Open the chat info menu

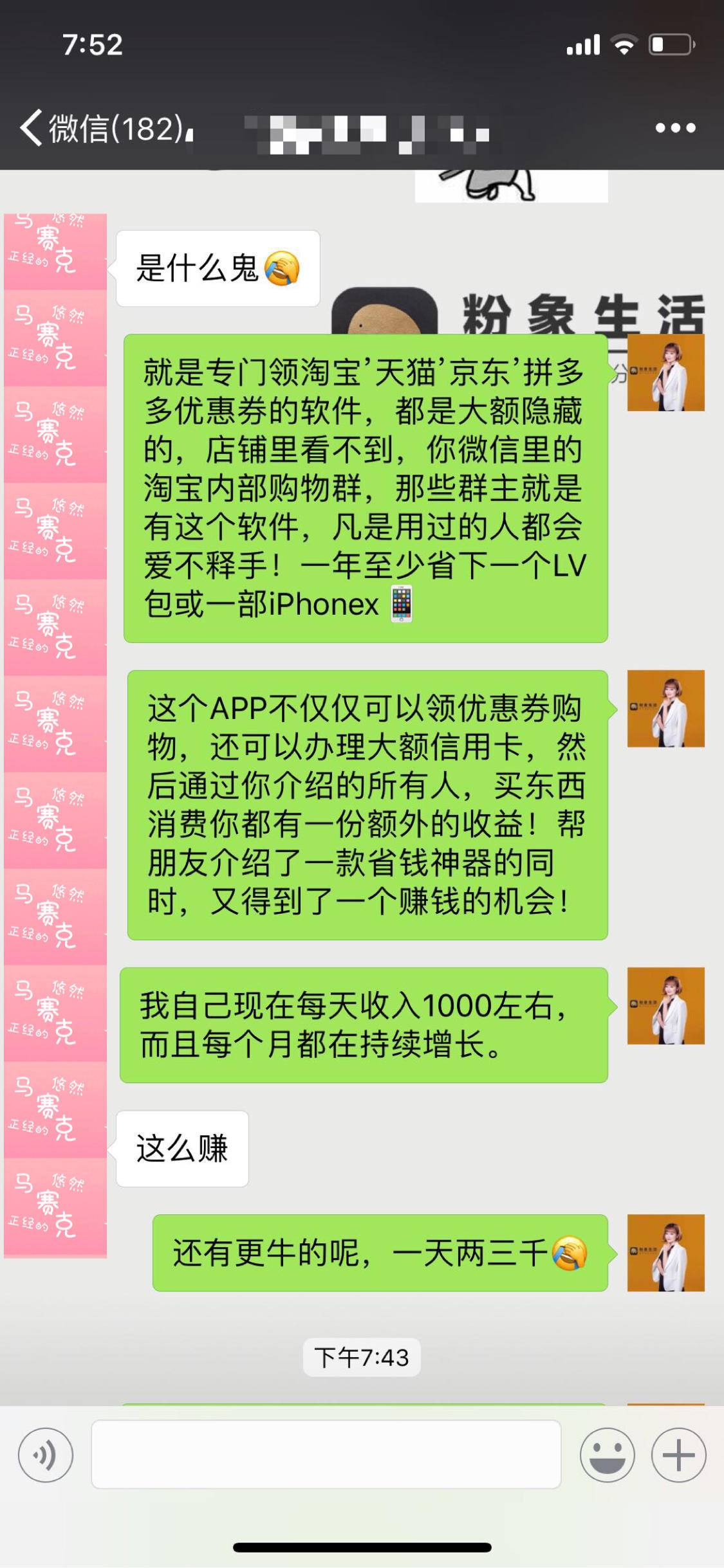pyautogui.click(x=675, y=128)
